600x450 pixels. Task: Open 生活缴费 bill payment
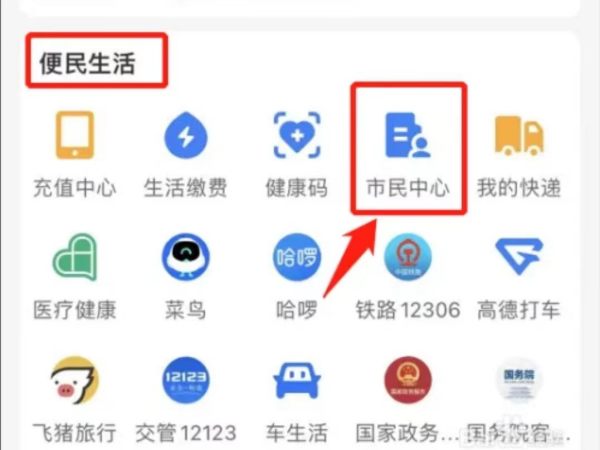[185, 137]
